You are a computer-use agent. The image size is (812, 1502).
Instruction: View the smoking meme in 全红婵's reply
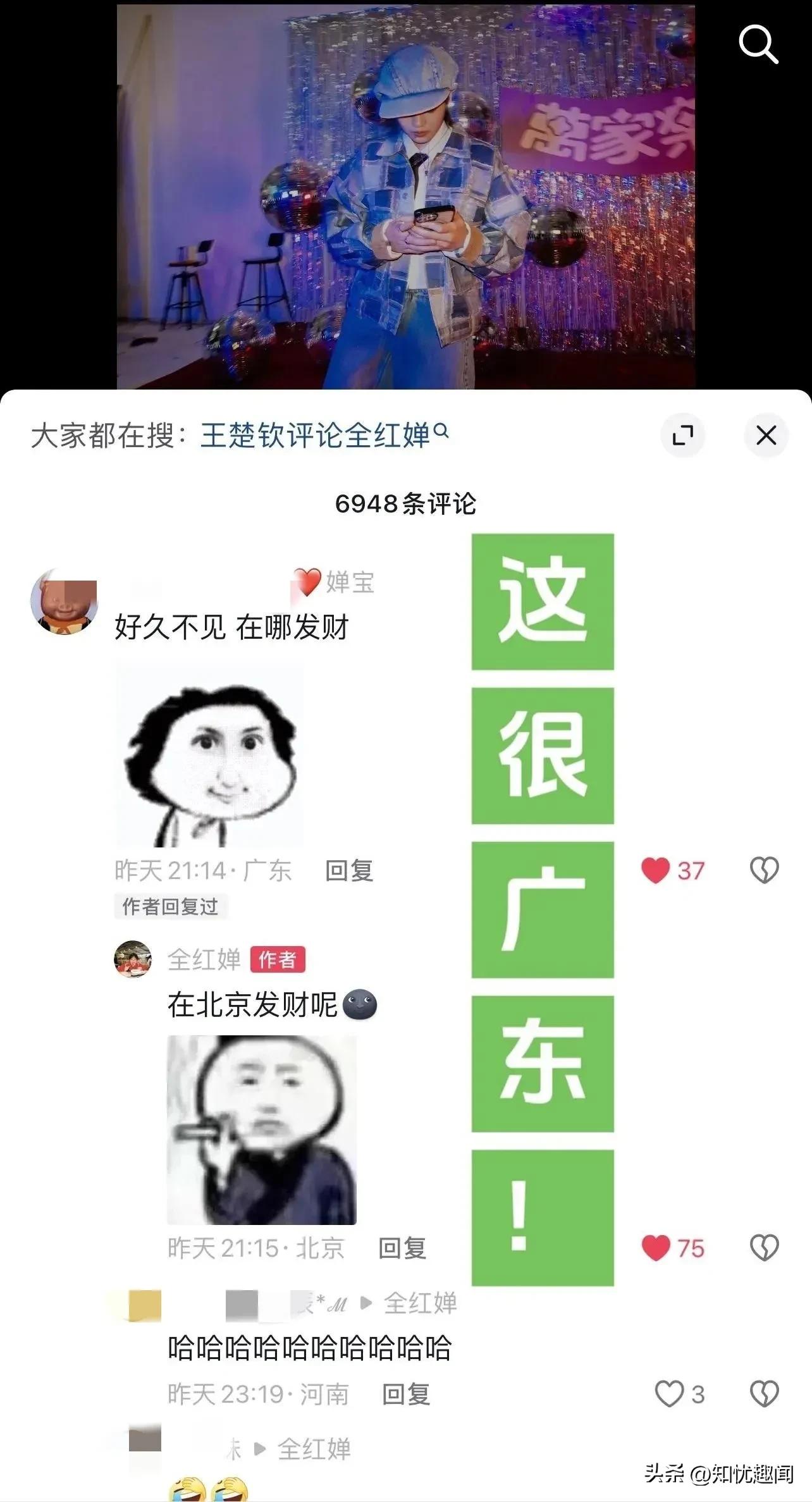tap(261, 1130)
